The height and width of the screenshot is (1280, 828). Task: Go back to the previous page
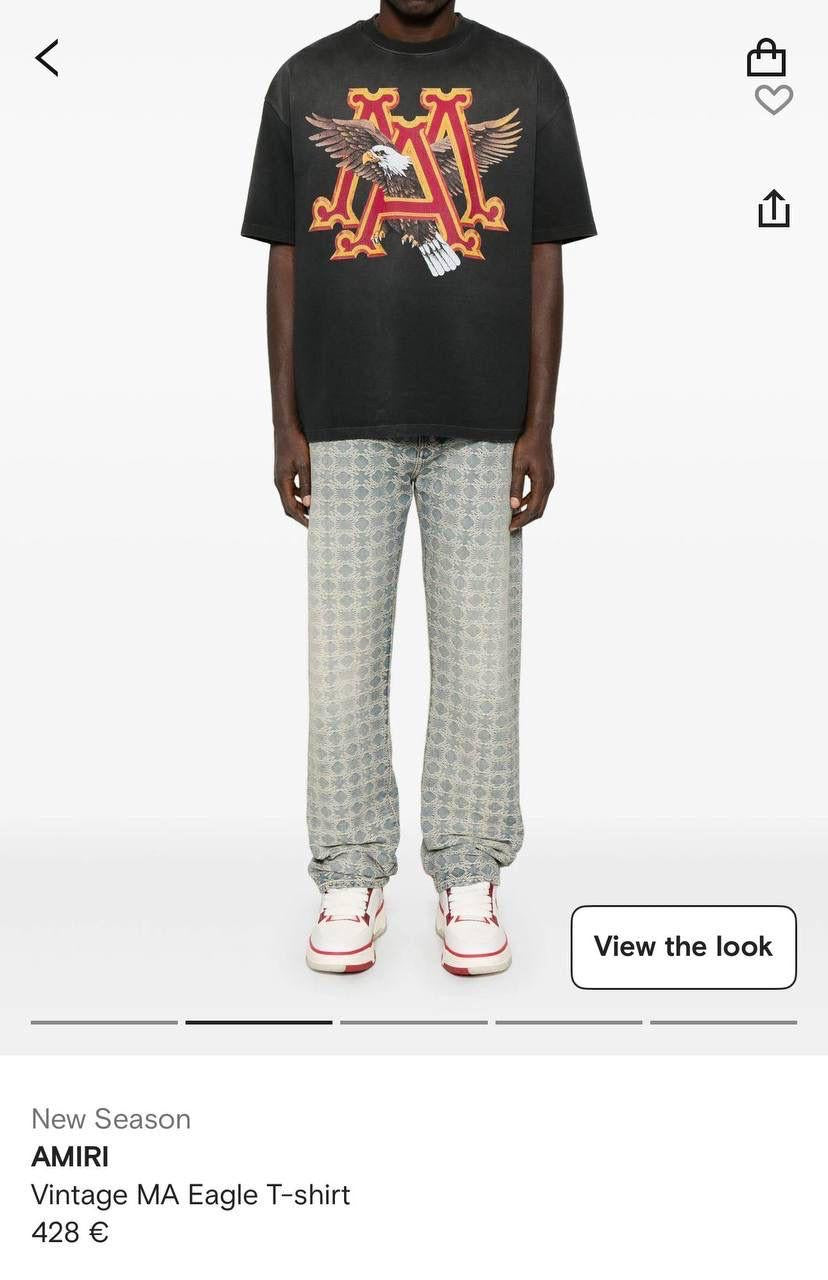point(47,58)
